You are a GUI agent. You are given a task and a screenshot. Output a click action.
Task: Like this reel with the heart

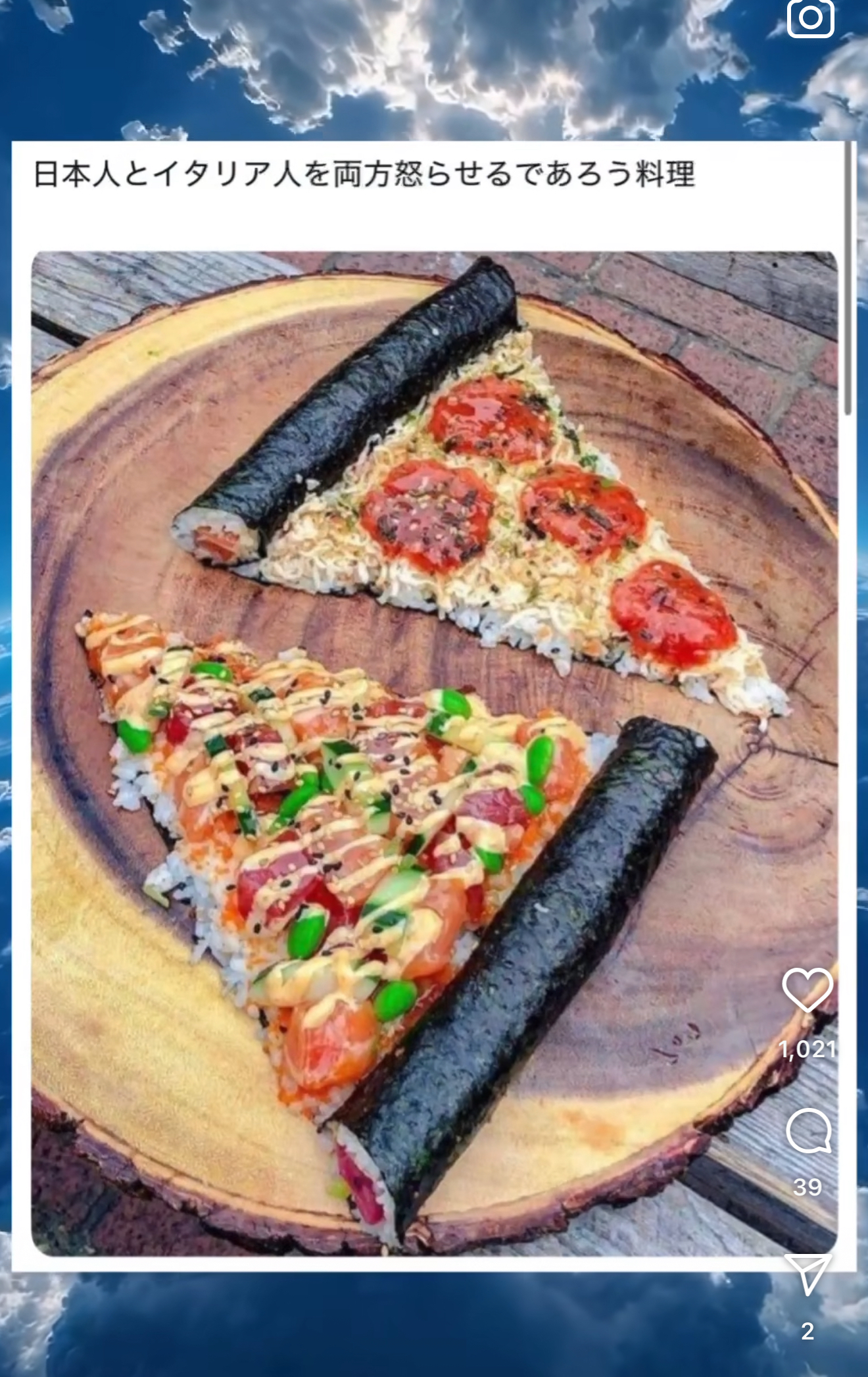click(807, 991)
